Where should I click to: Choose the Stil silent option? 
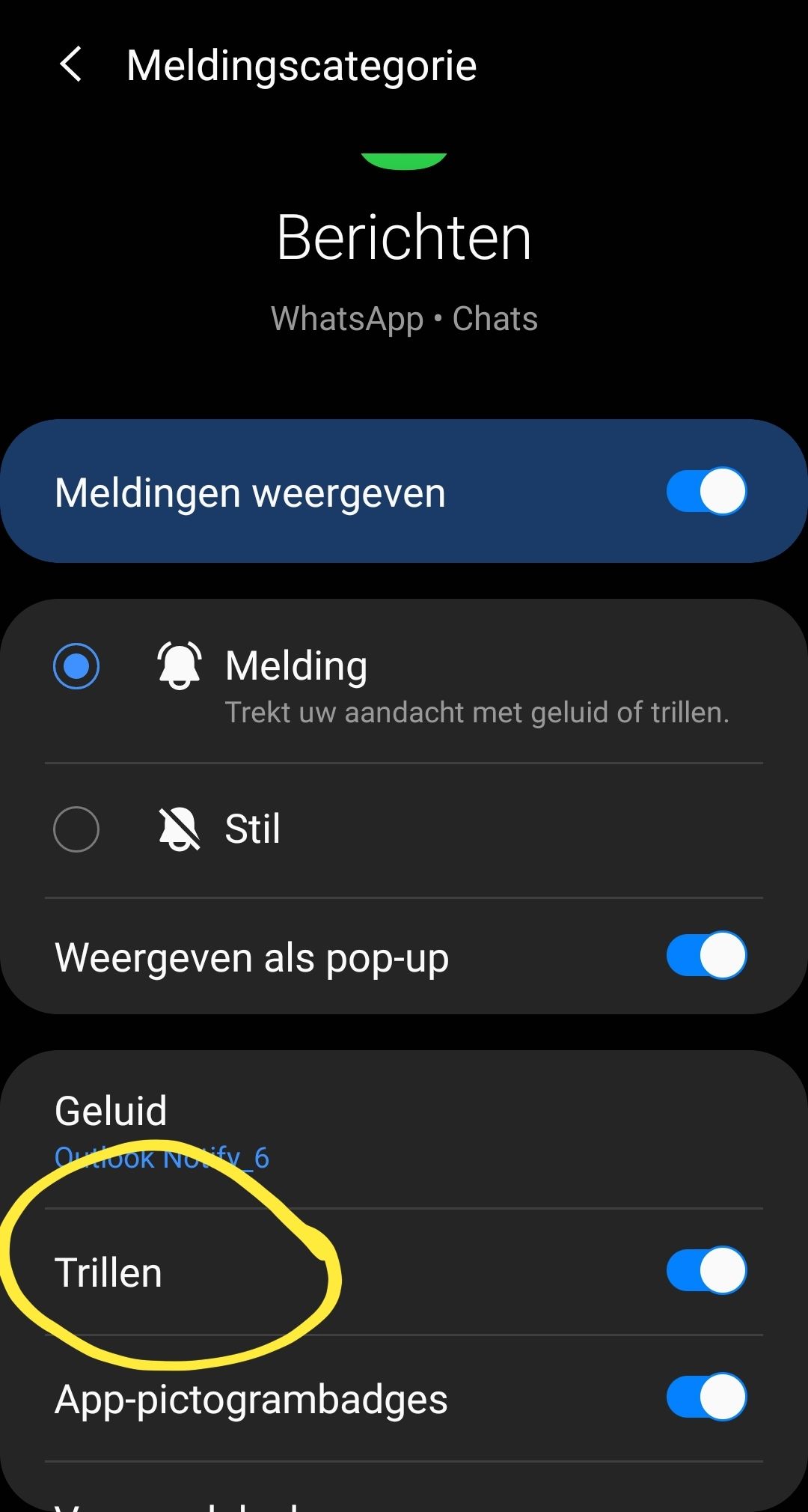click(x=76, y=829)
